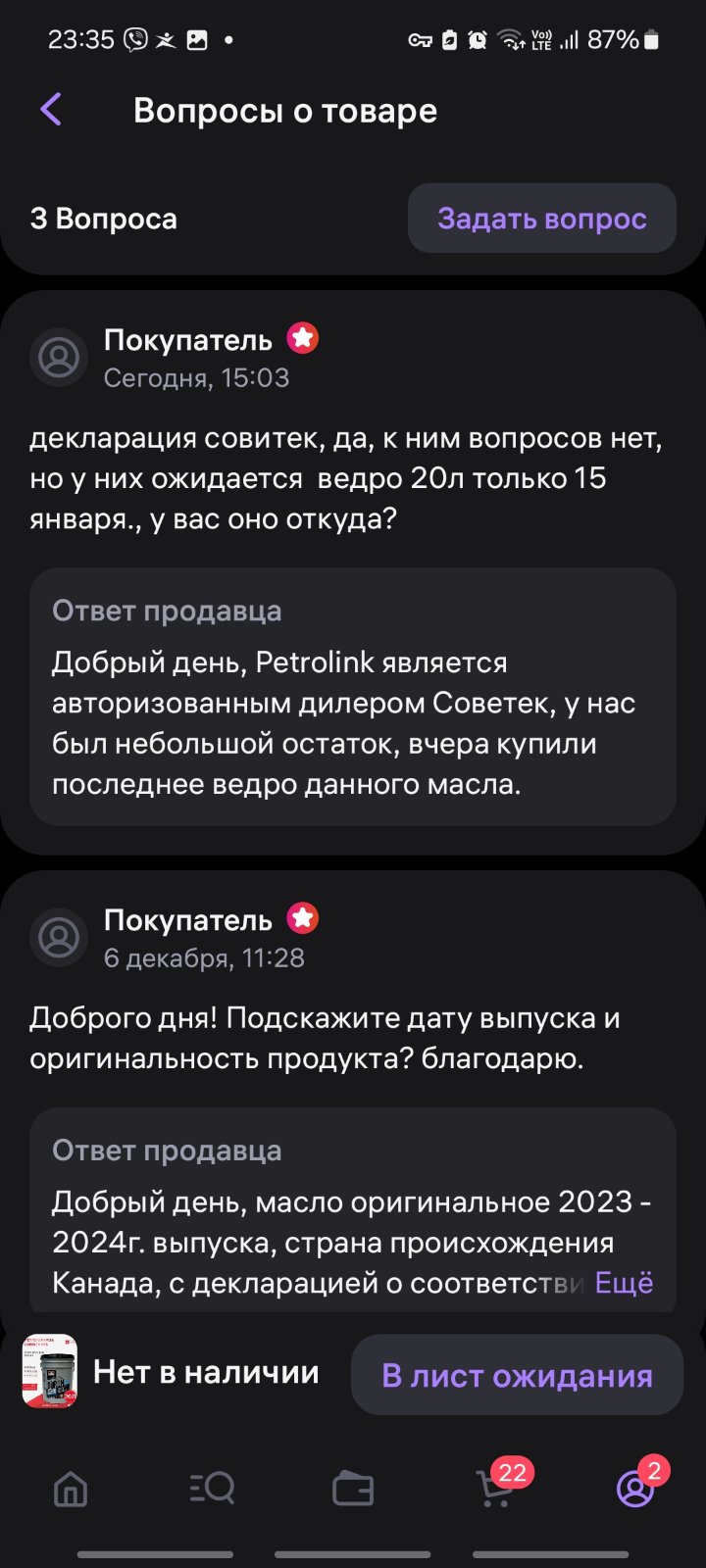The image size is (706, 1568).
Task: Go back from product questions
Action: pos(51,110)
